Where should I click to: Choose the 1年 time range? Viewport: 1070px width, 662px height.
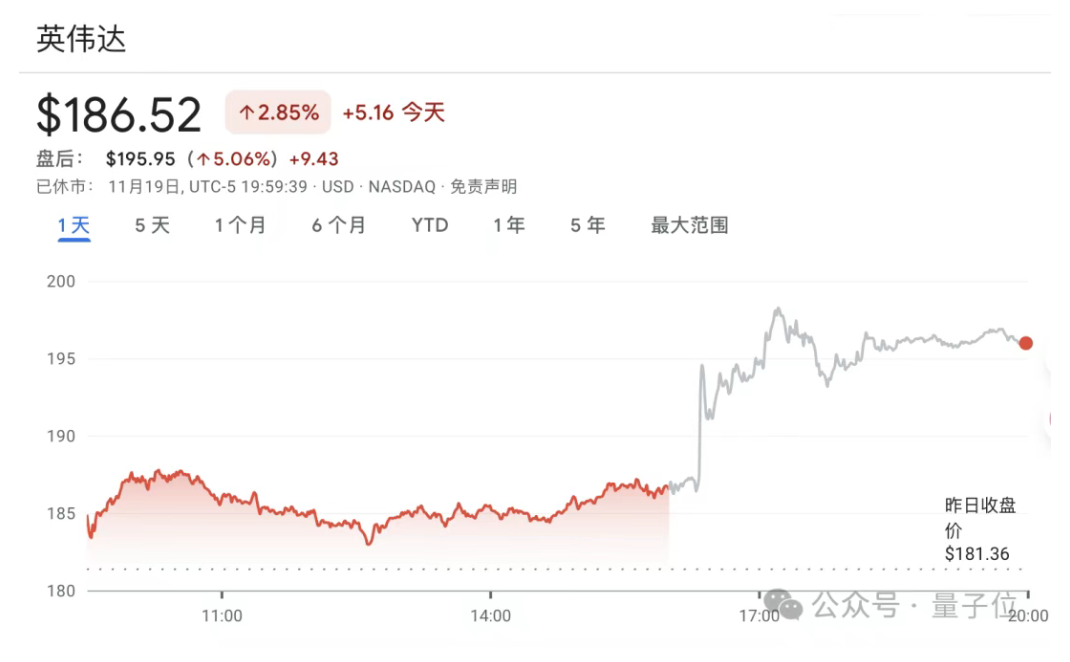point(508,226)
